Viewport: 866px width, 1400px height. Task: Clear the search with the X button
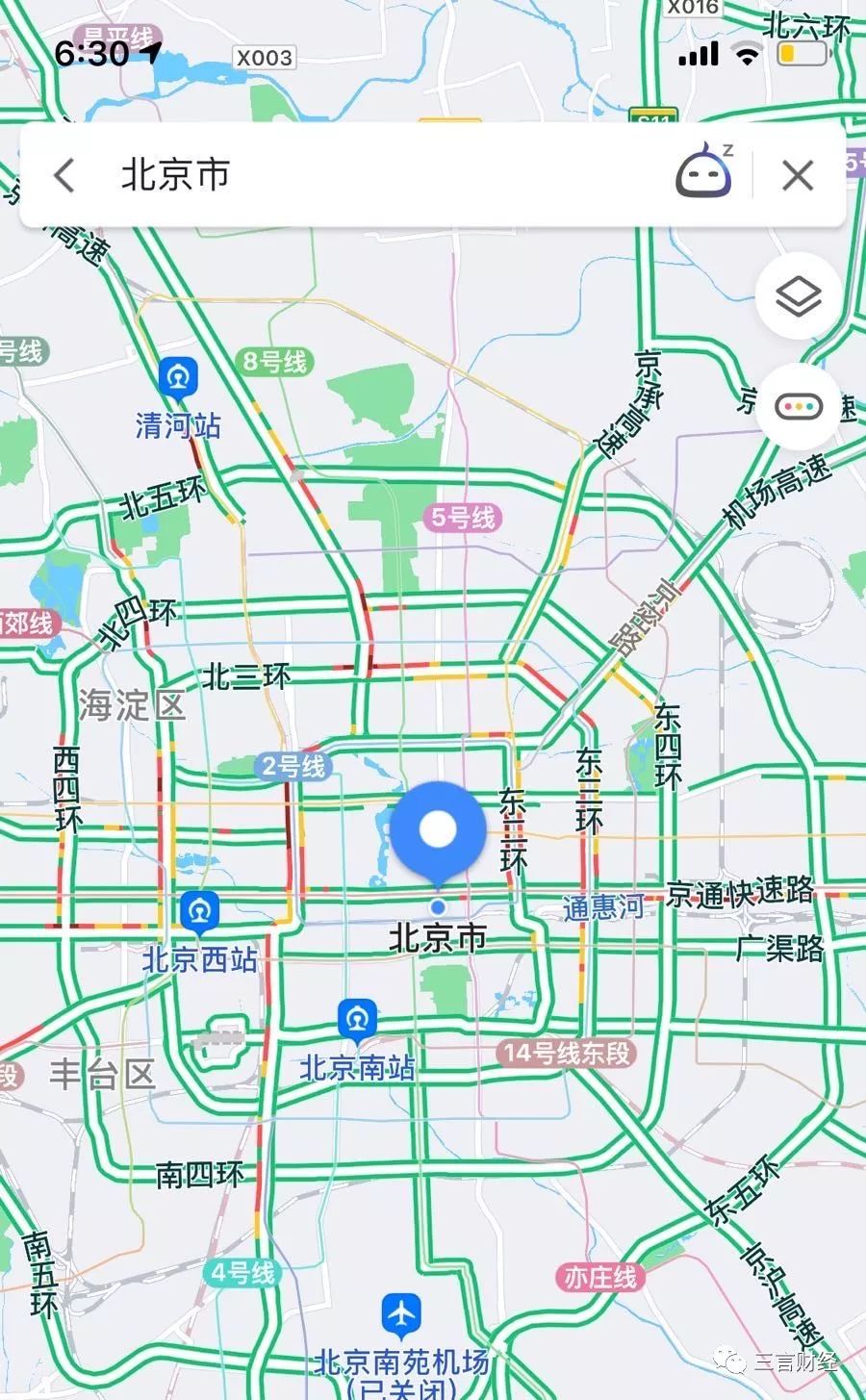(798, 175)
